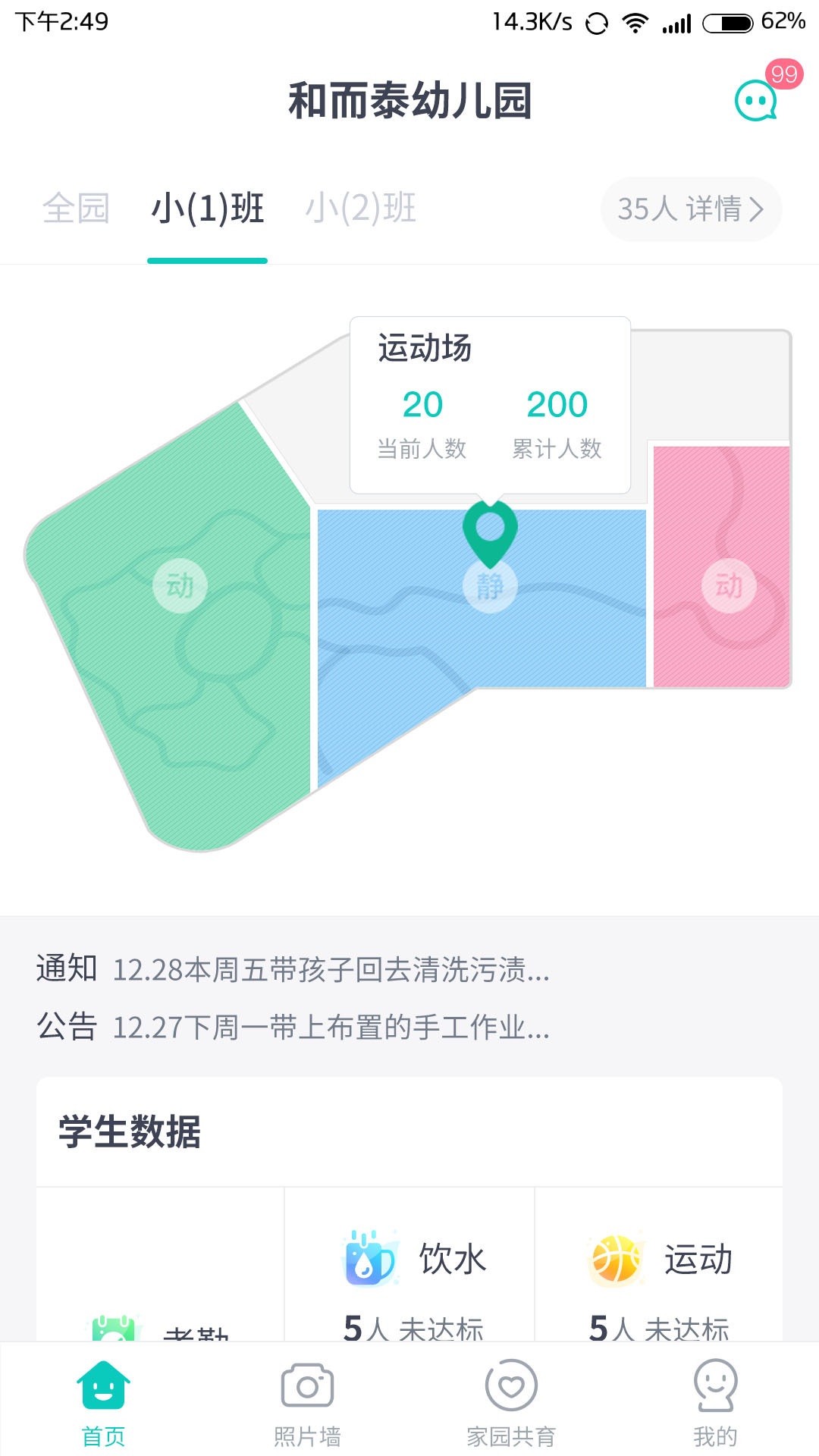Switch to the 全园 tab
Screen dimensions: 819x1456
(76, 209)
